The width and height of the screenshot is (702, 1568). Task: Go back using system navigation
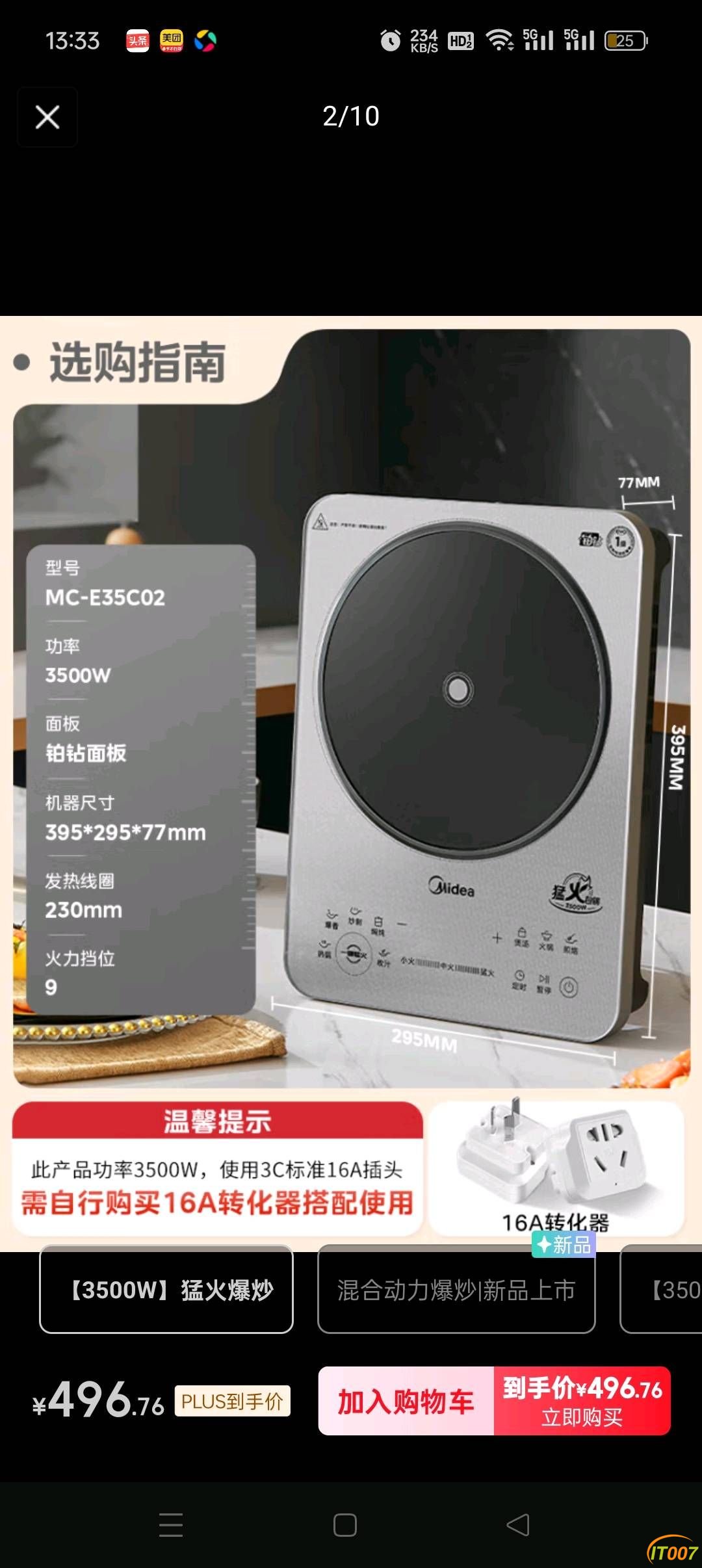tap(518, 1524)
